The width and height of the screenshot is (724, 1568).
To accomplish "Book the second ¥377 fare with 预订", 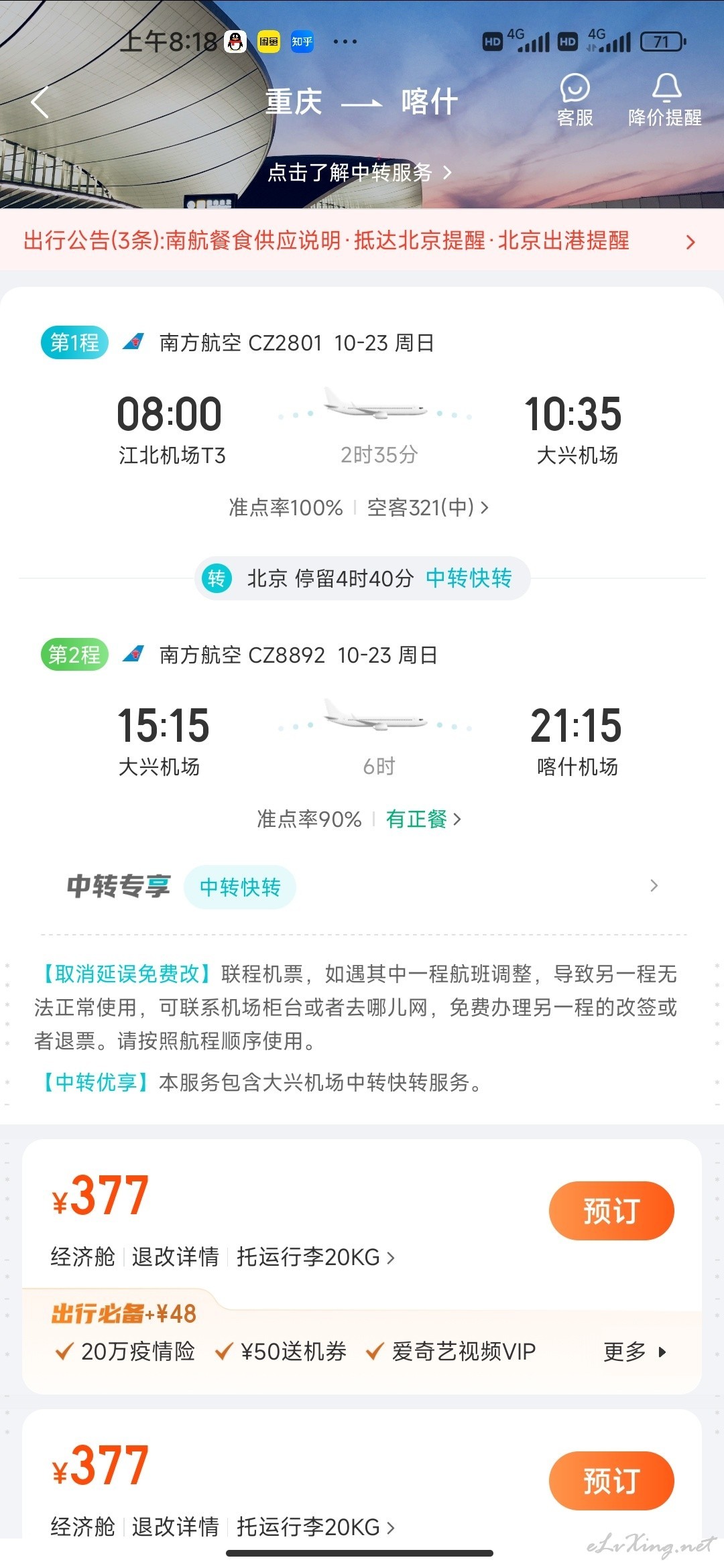I will click(611, 1480).
